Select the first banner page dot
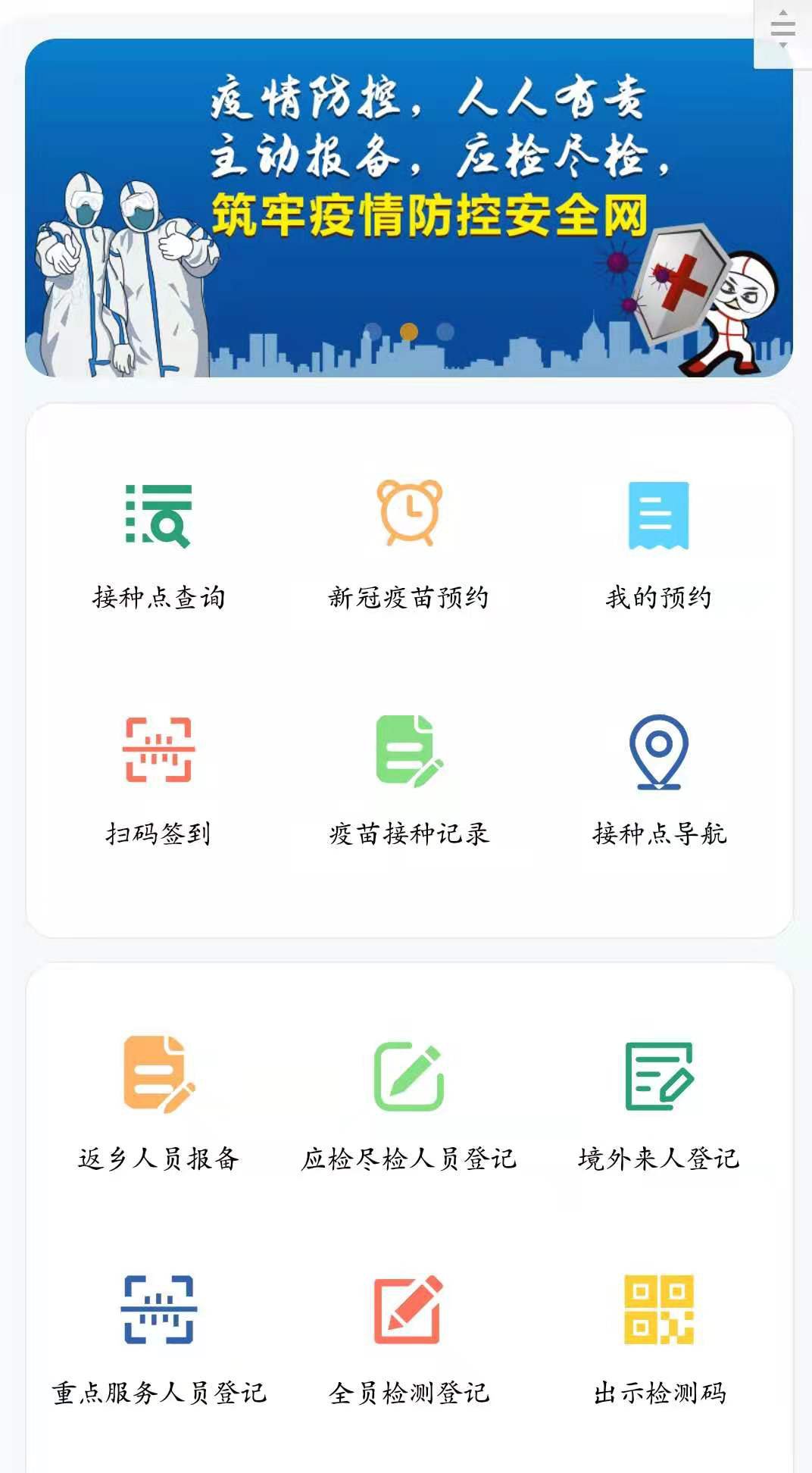Screen dimensions: 812x1473 click(x=373, y=332)
